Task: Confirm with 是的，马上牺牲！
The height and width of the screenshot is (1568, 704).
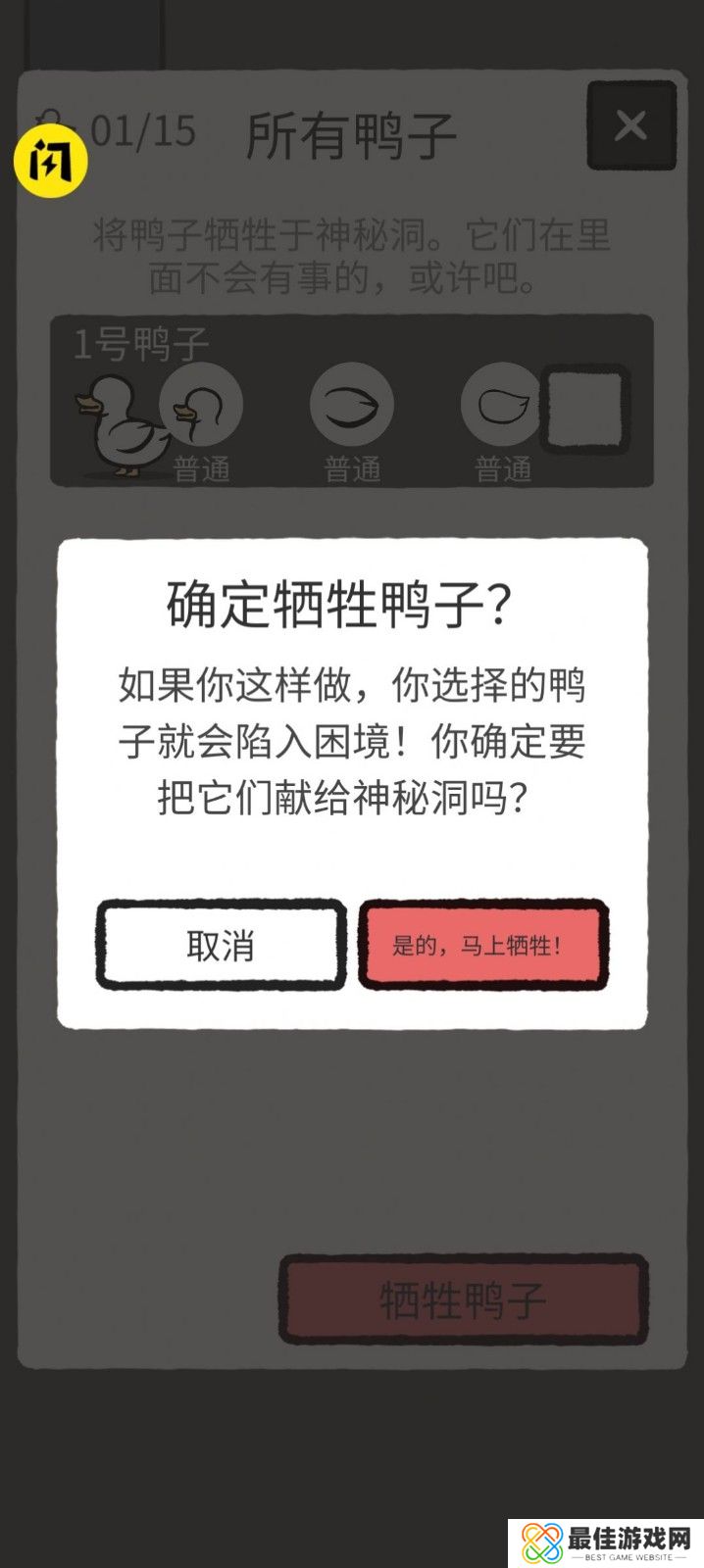Action: 482,945
